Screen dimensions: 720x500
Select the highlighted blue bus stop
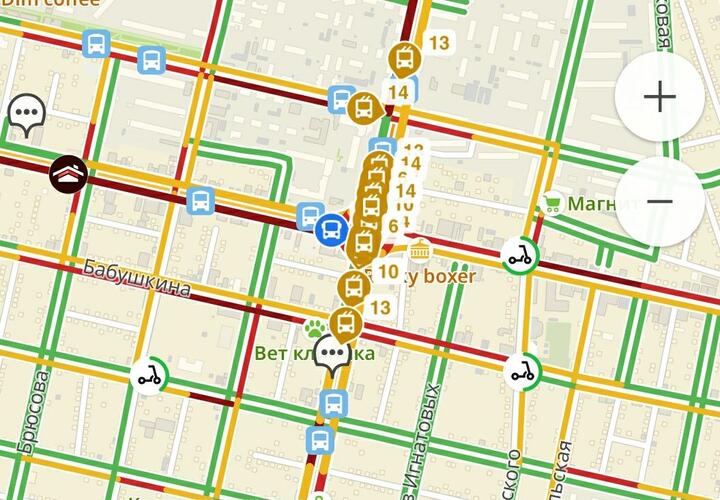click(329, 230)
